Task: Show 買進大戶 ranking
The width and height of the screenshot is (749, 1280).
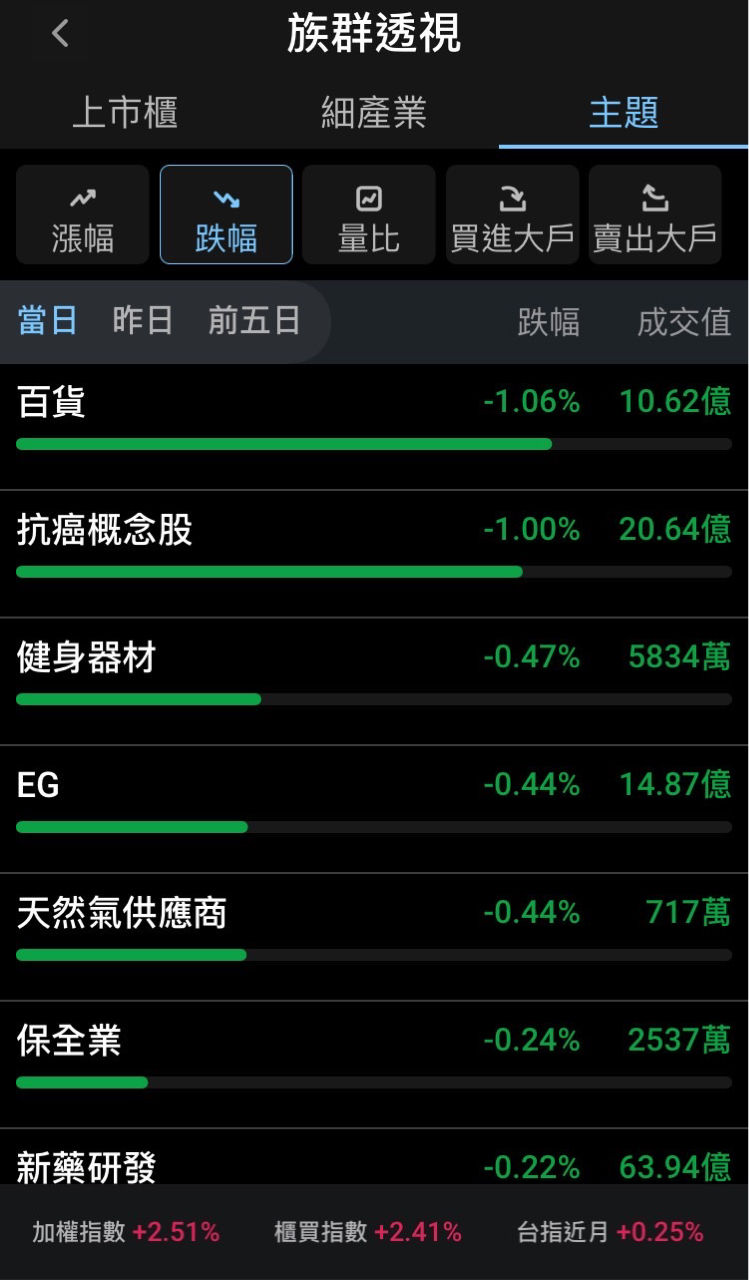Action: (x=512, y=215)
